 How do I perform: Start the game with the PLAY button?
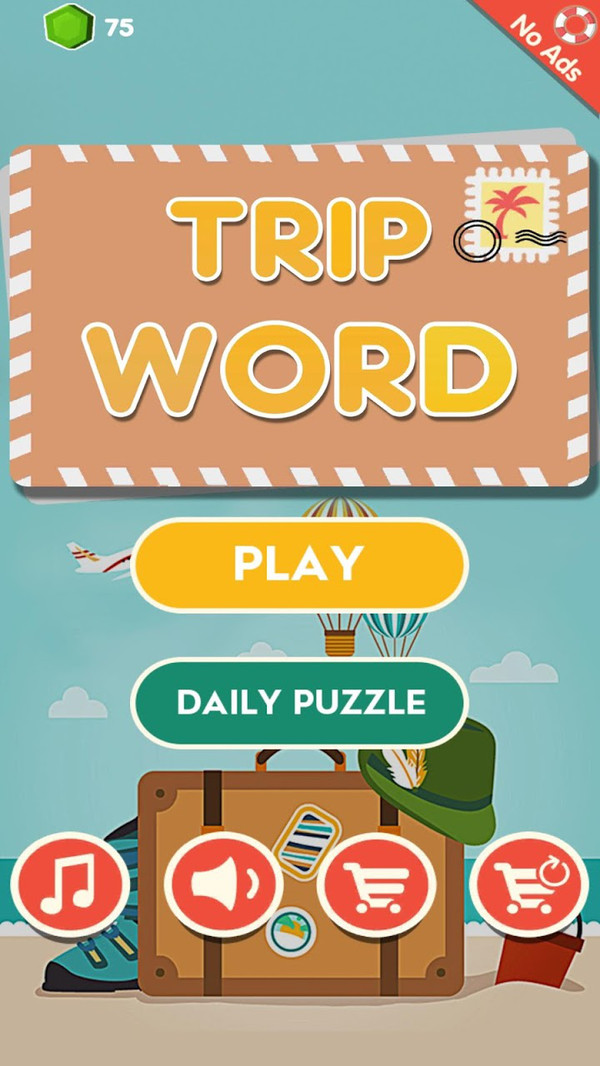[x=299, y=564]
